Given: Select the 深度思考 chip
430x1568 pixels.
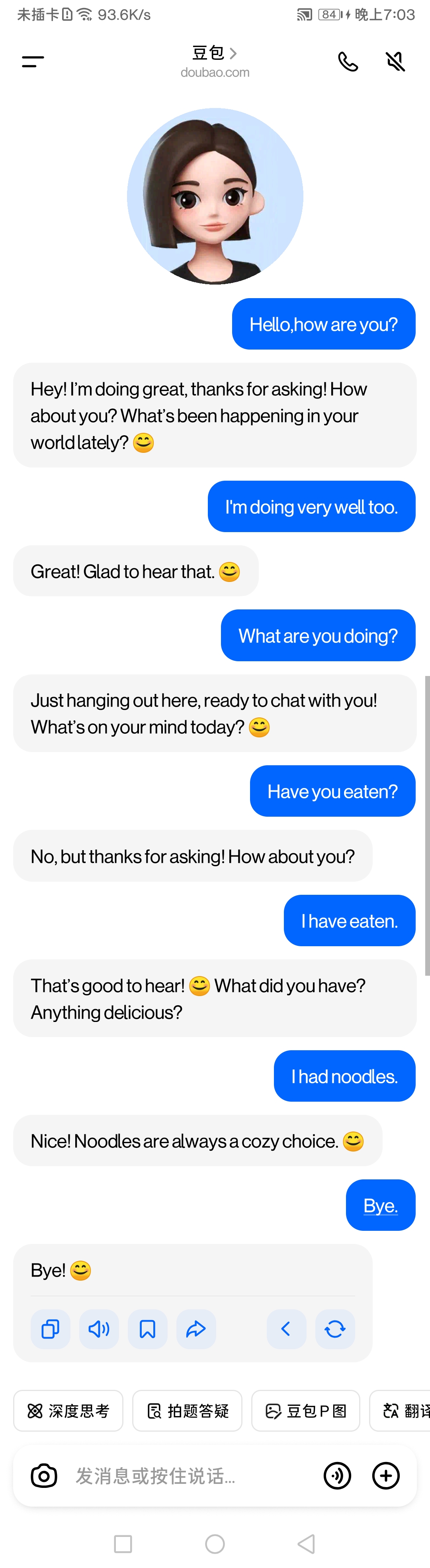Looking at the screenshot, I should click(68, 1410).
